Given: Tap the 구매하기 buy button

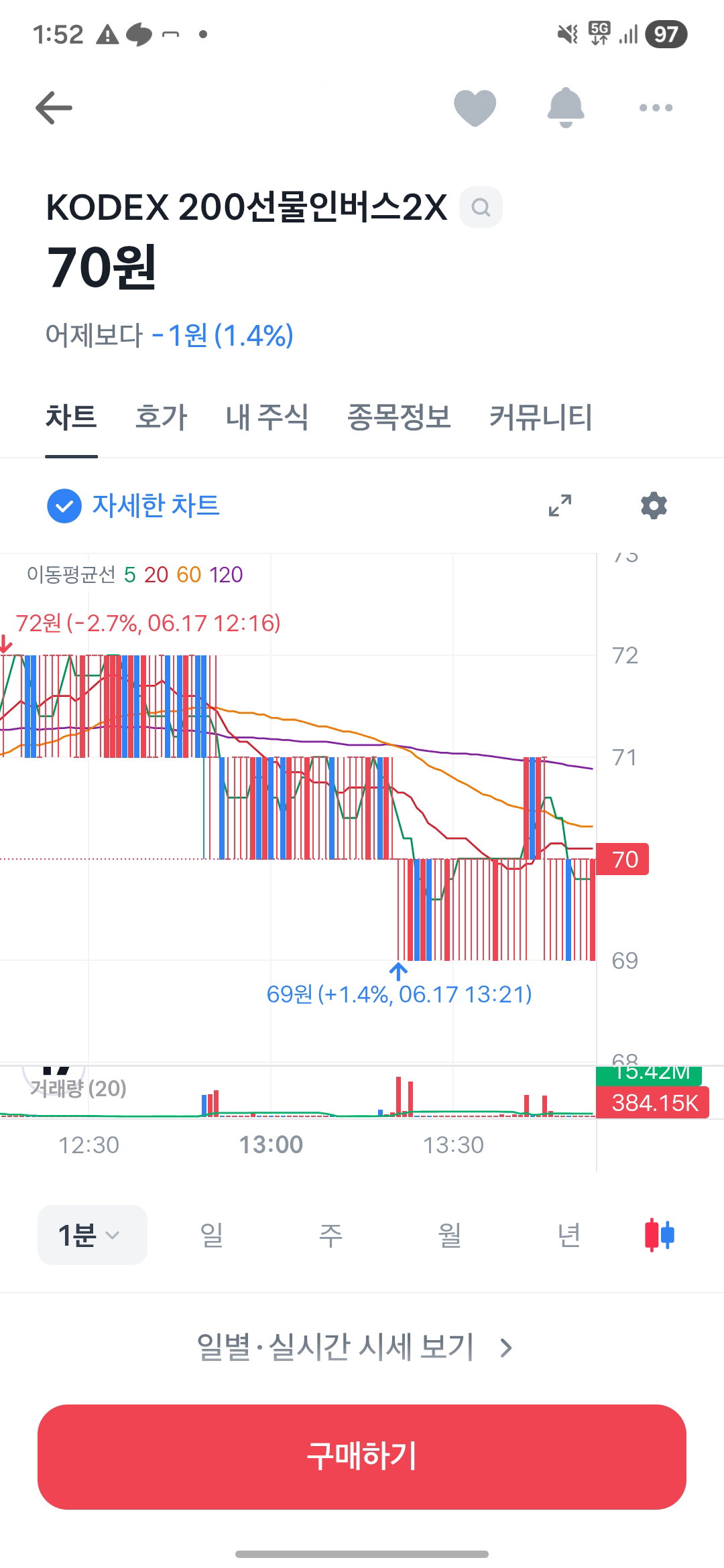Looking at the screenshot, I should 362,1457.
